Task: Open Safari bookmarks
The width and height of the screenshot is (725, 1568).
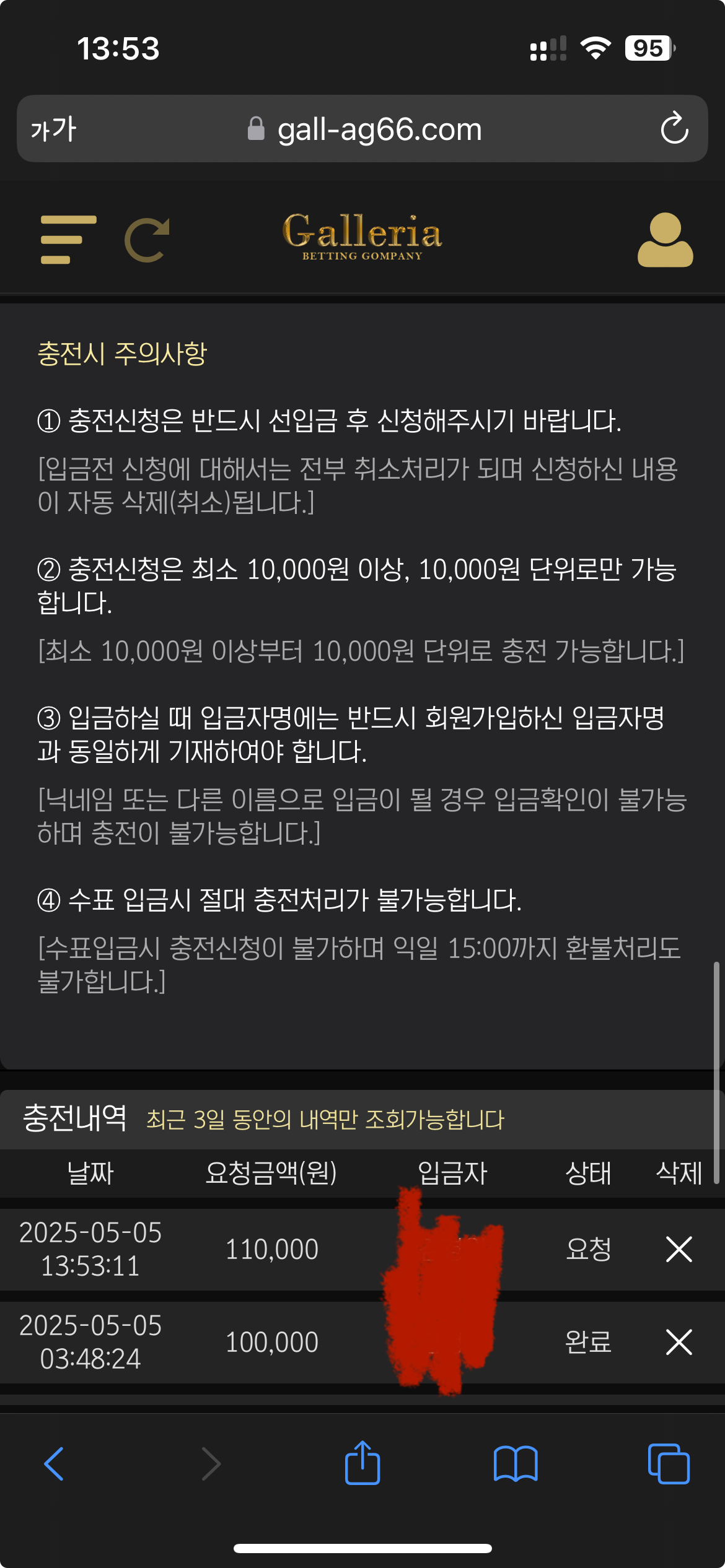Action: 516,1464
